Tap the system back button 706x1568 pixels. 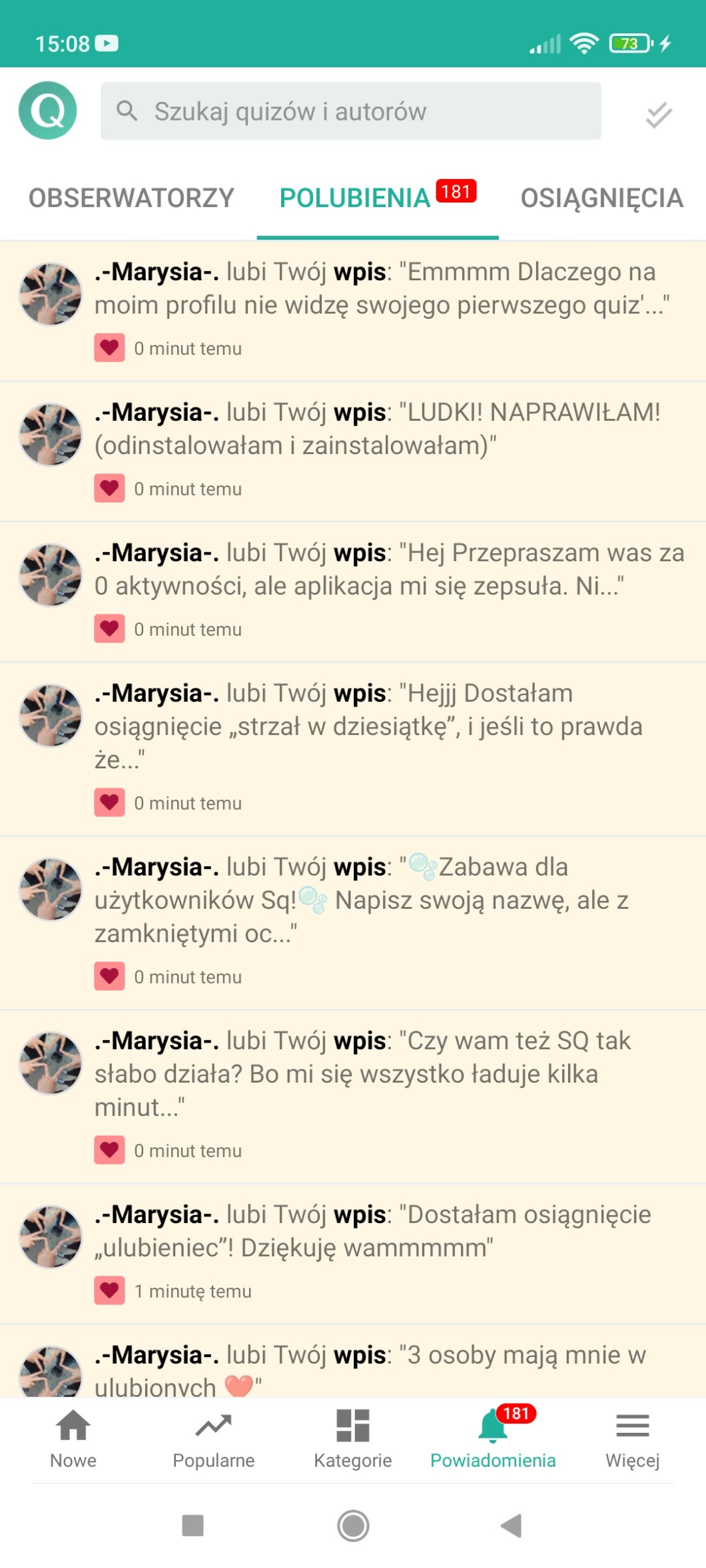pyautogui.click(x=511, y=1525)
